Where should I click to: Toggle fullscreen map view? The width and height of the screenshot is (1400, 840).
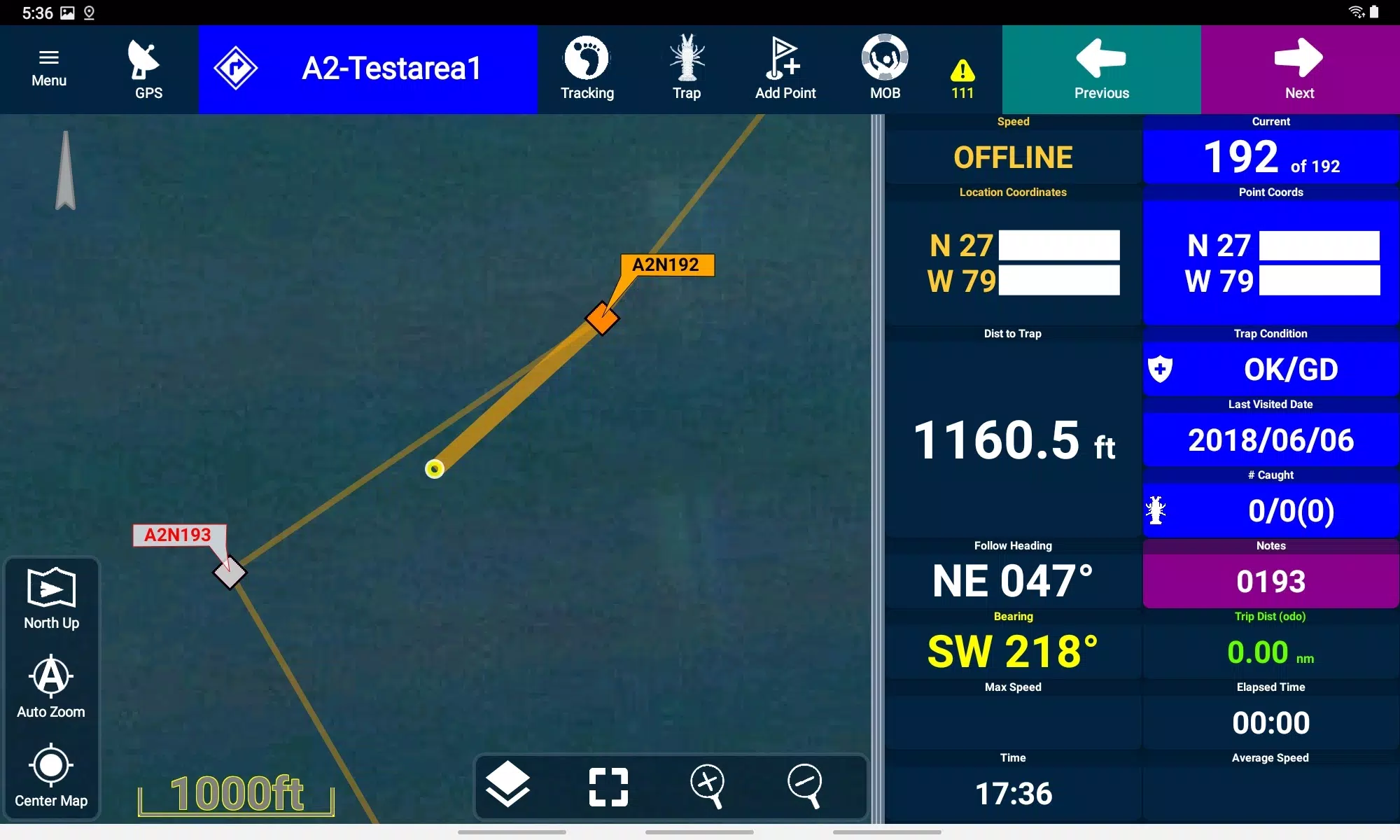click(608, 787)
